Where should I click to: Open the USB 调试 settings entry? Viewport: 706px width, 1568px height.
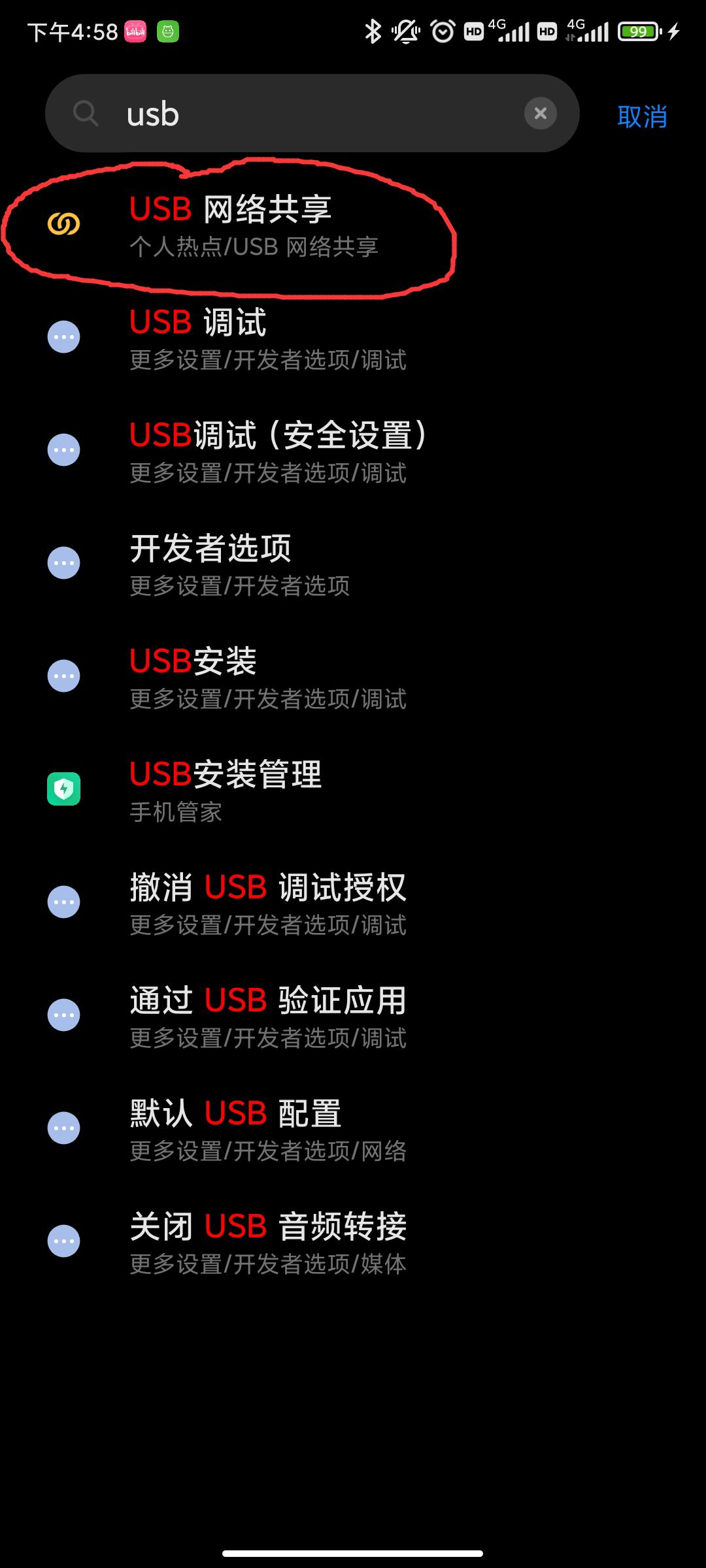(x=261, y=336)
